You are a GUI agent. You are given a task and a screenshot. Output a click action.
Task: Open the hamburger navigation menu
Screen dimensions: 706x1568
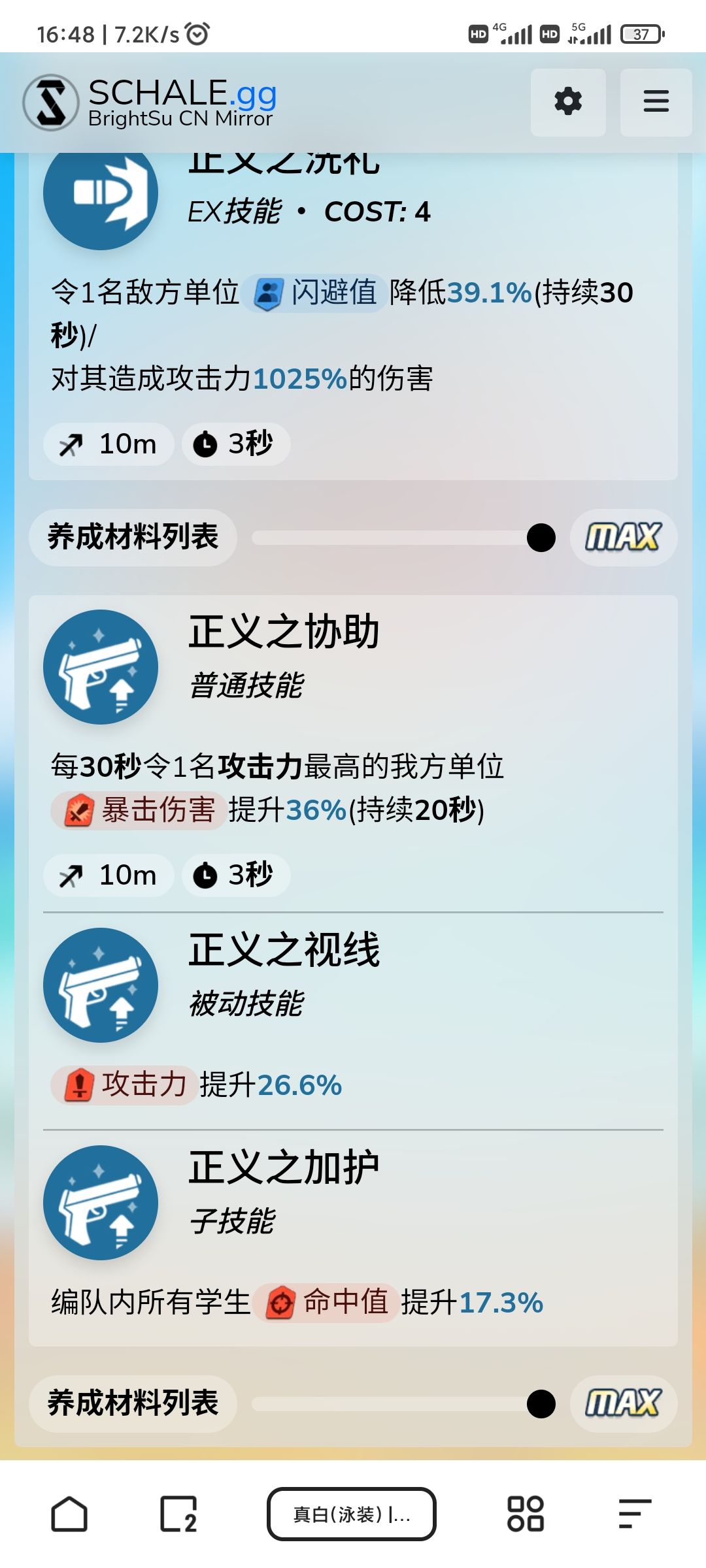pyautogui.click(x=656, y=102)
